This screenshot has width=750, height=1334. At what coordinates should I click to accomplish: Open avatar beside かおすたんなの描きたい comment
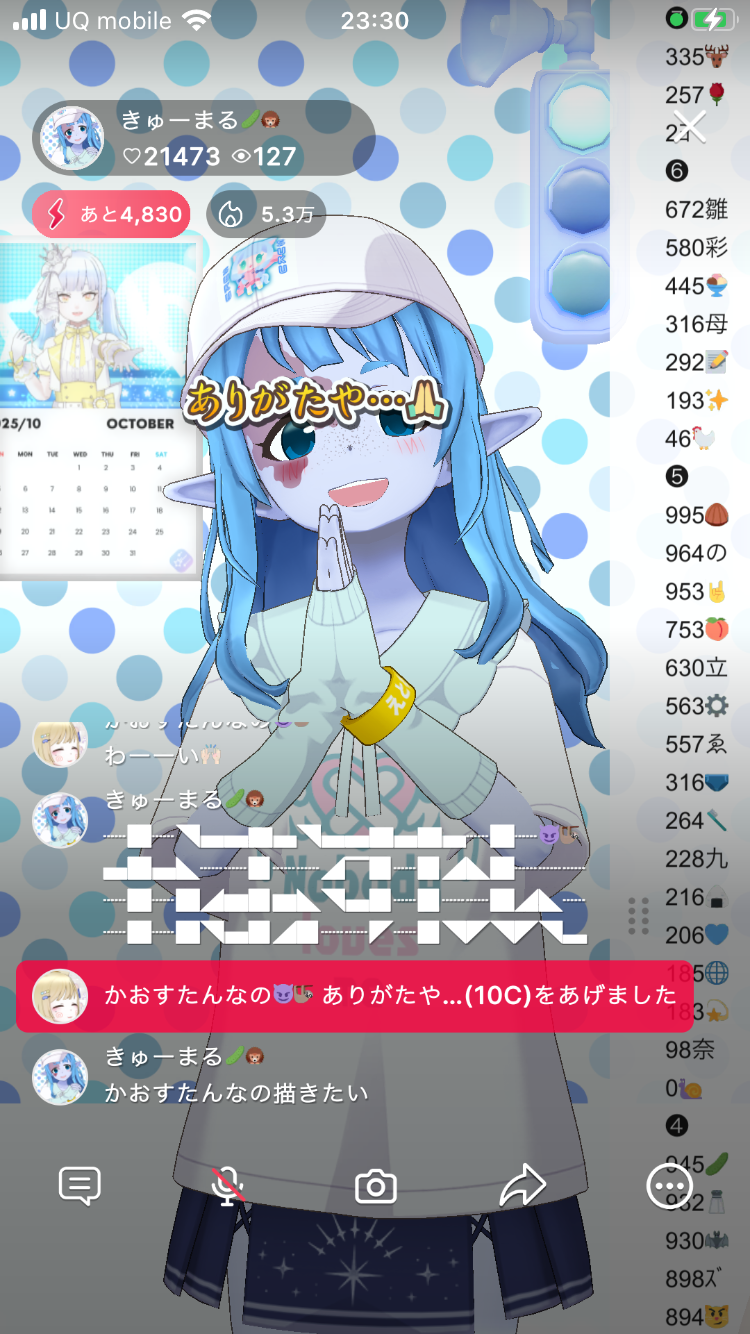point(60,1076)
